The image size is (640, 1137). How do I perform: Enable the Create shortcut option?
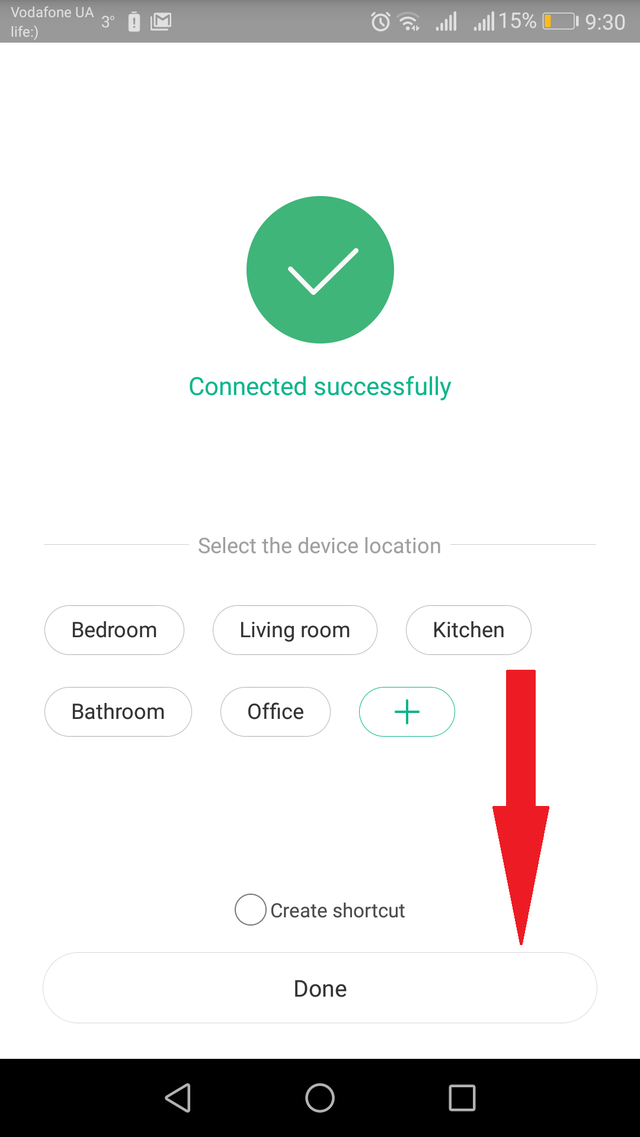click(x=250, y=910)
